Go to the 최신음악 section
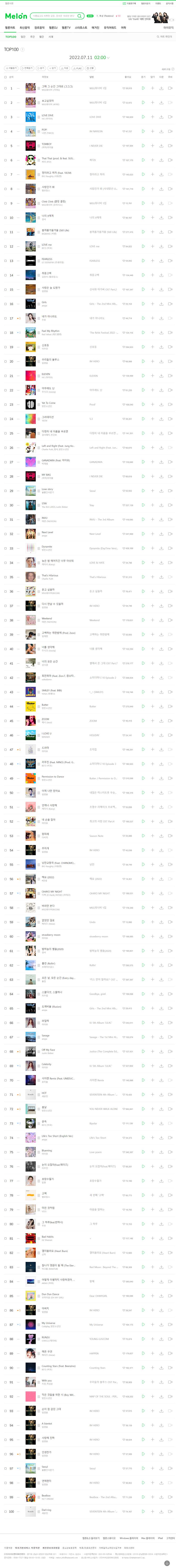This screenshot has height=1568, width=176. [24, 27]
